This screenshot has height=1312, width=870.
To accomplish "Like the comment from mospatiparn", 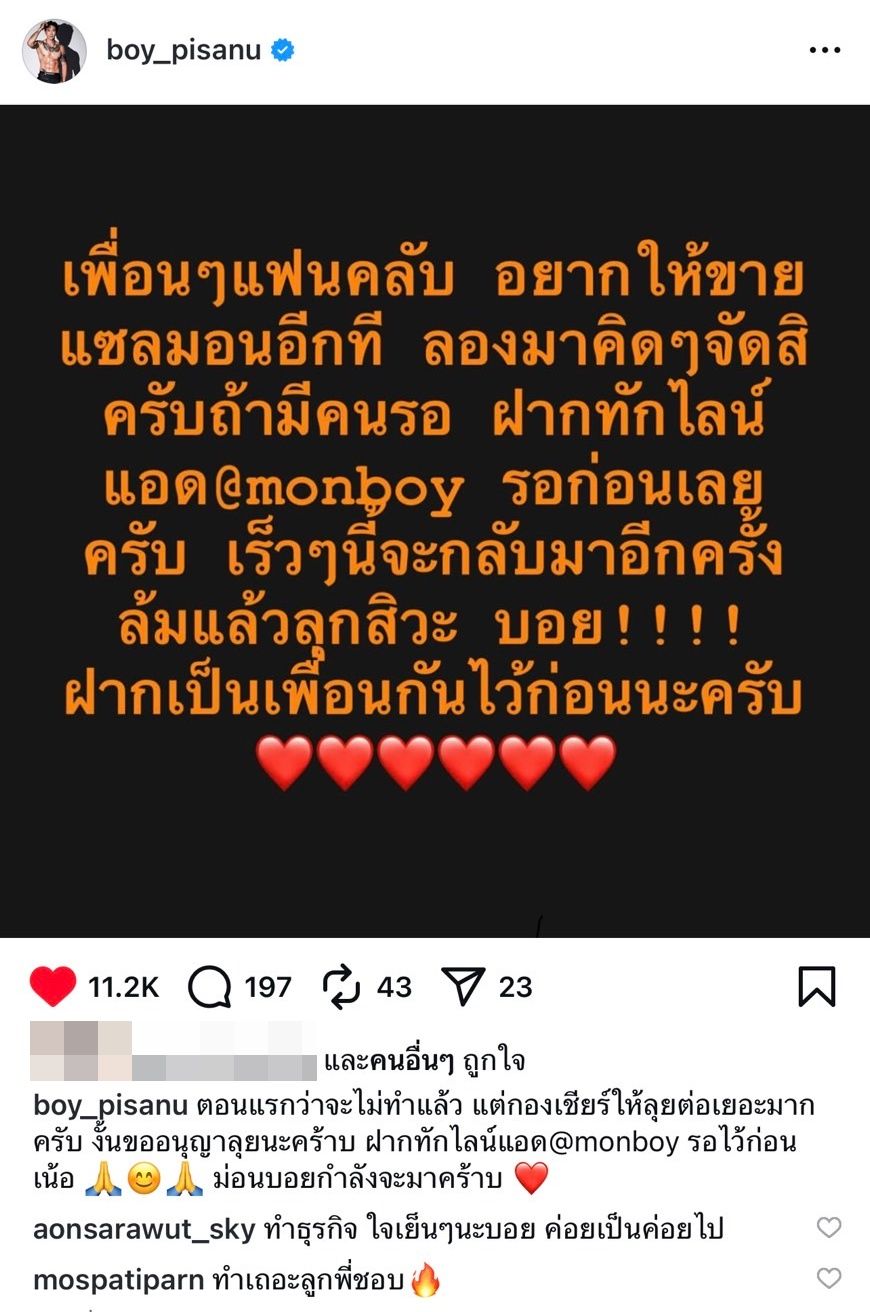I will [829, 1278].
